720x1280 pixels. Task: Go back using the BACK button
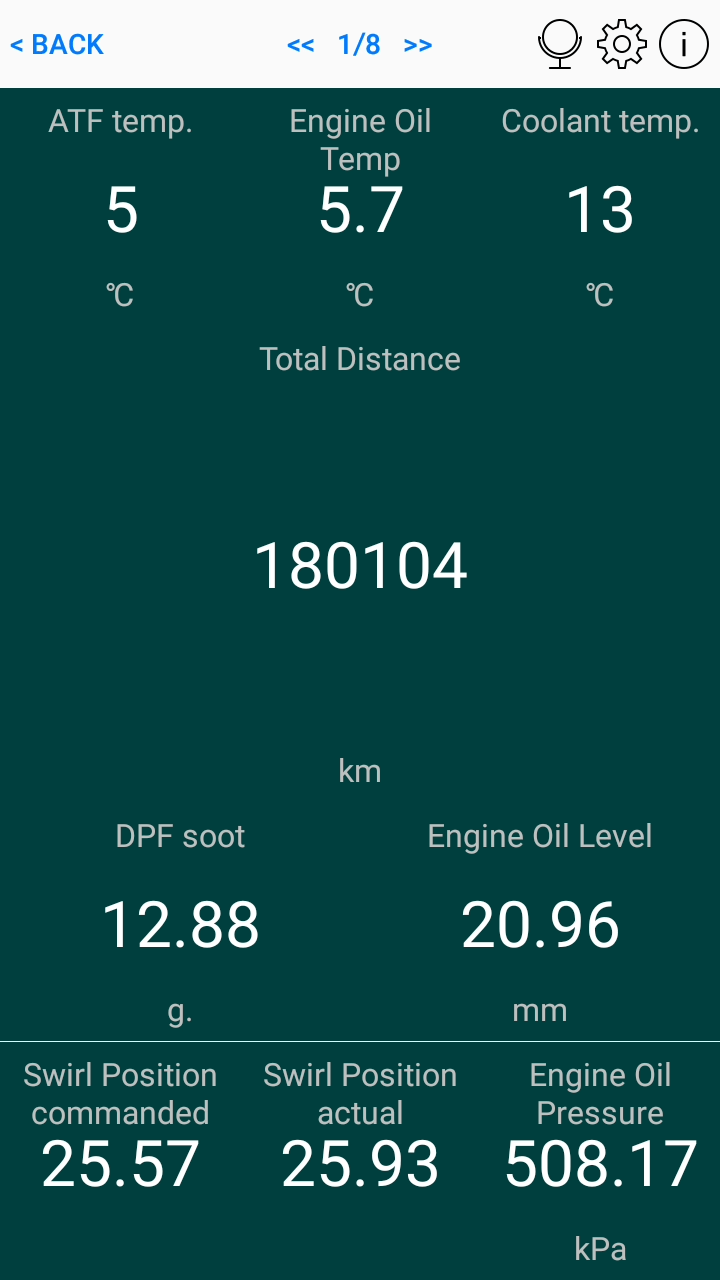pos(57,45)
